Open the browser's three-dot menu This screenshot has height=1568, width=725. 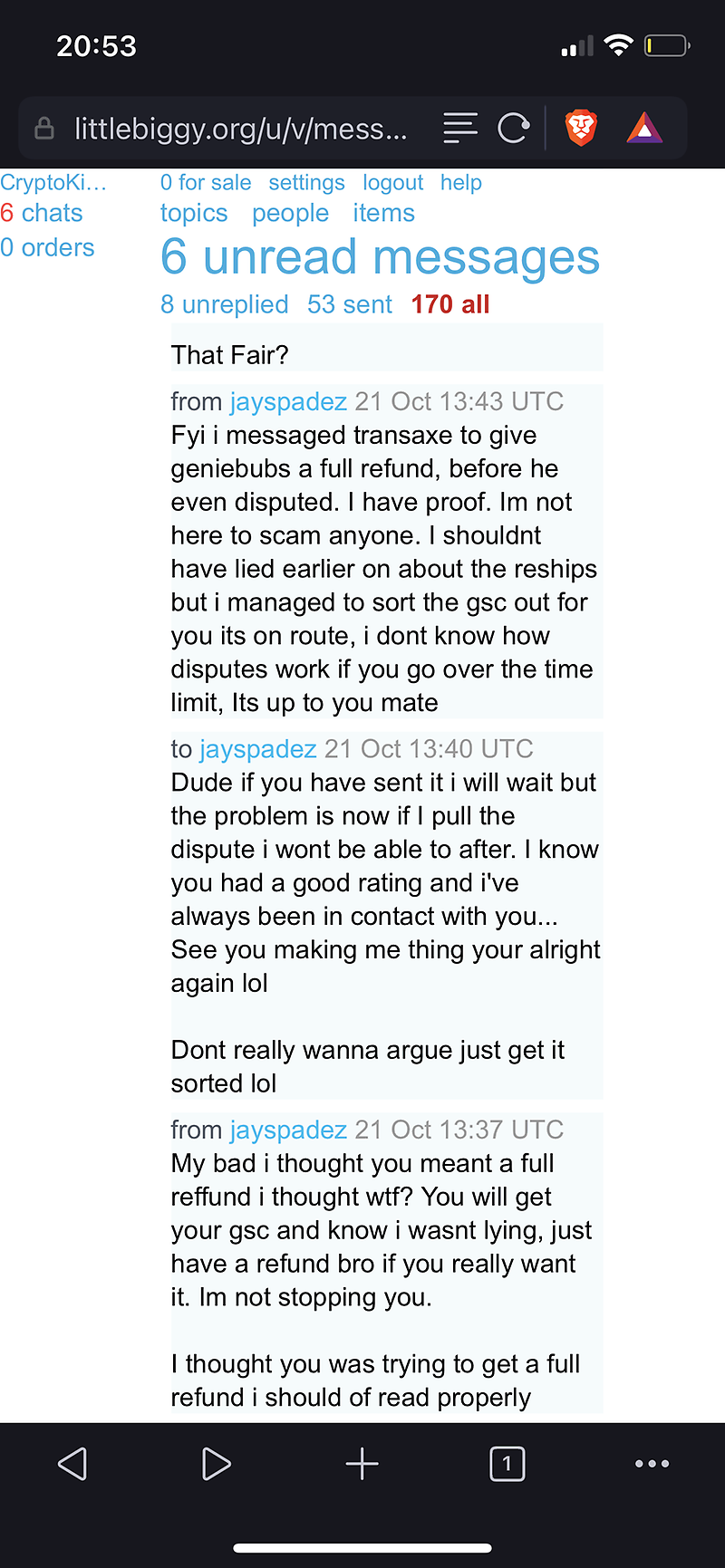(652, 1464)
